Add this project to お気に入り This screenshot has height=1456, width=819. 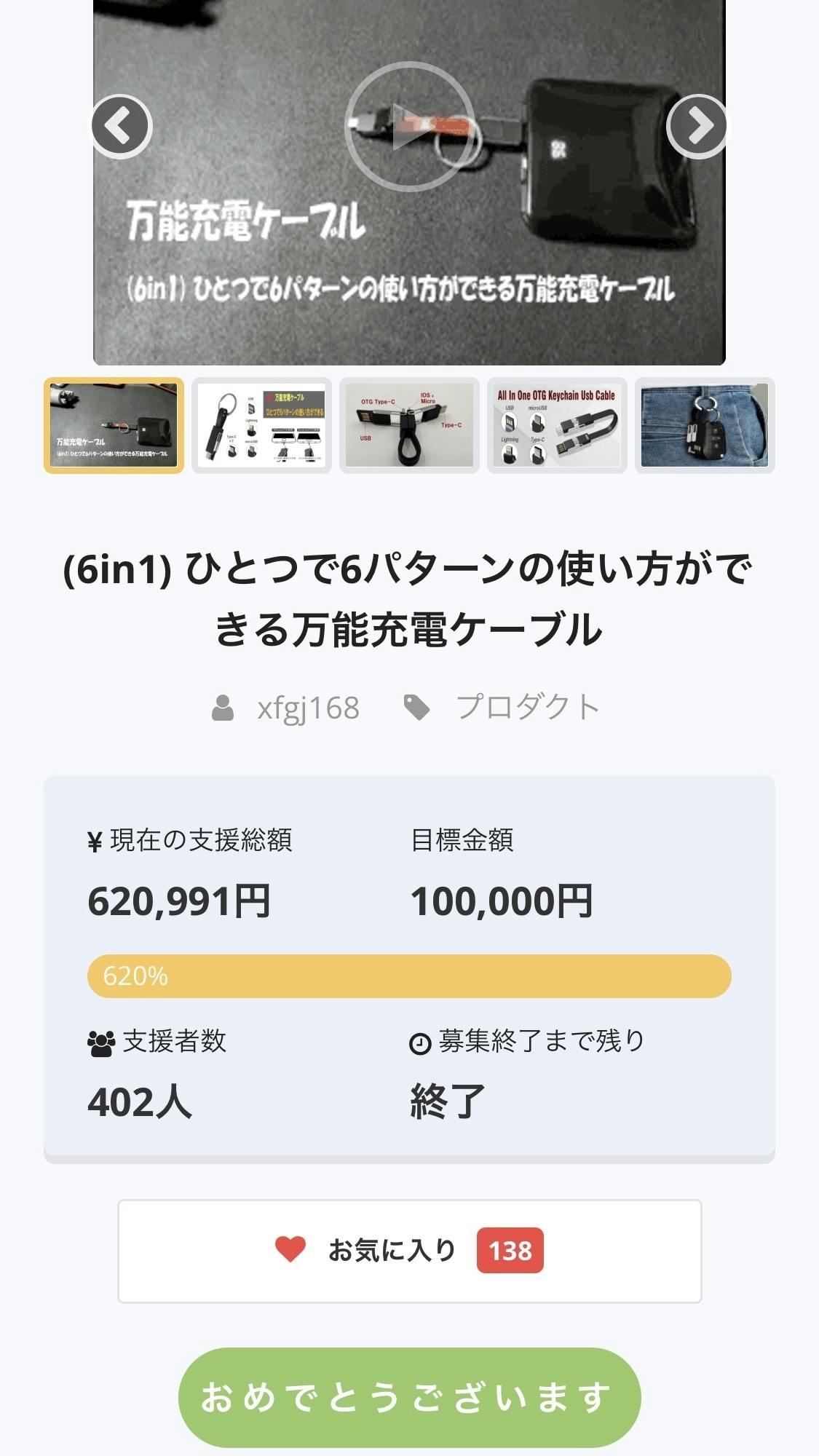[409, 1251]
